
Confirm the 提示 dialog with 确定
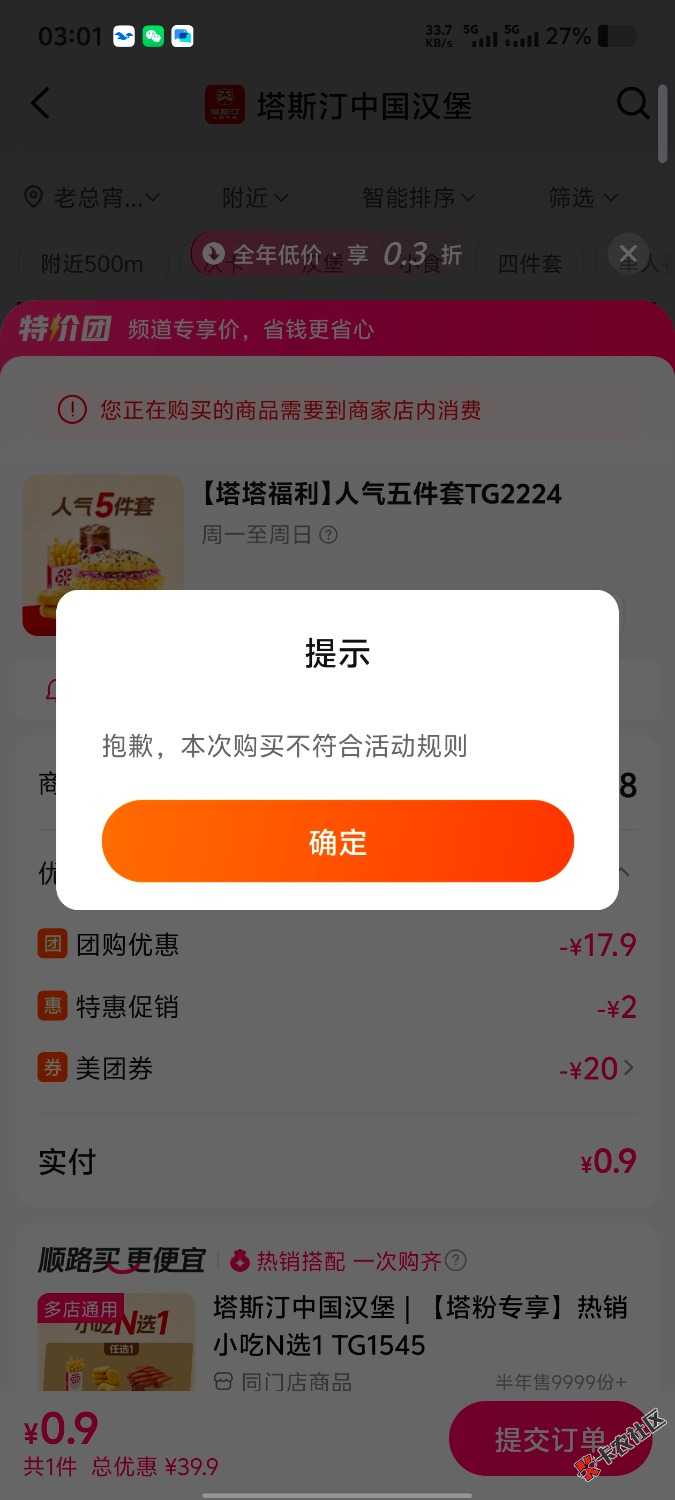pyautogui.click(x=338, y=841)
